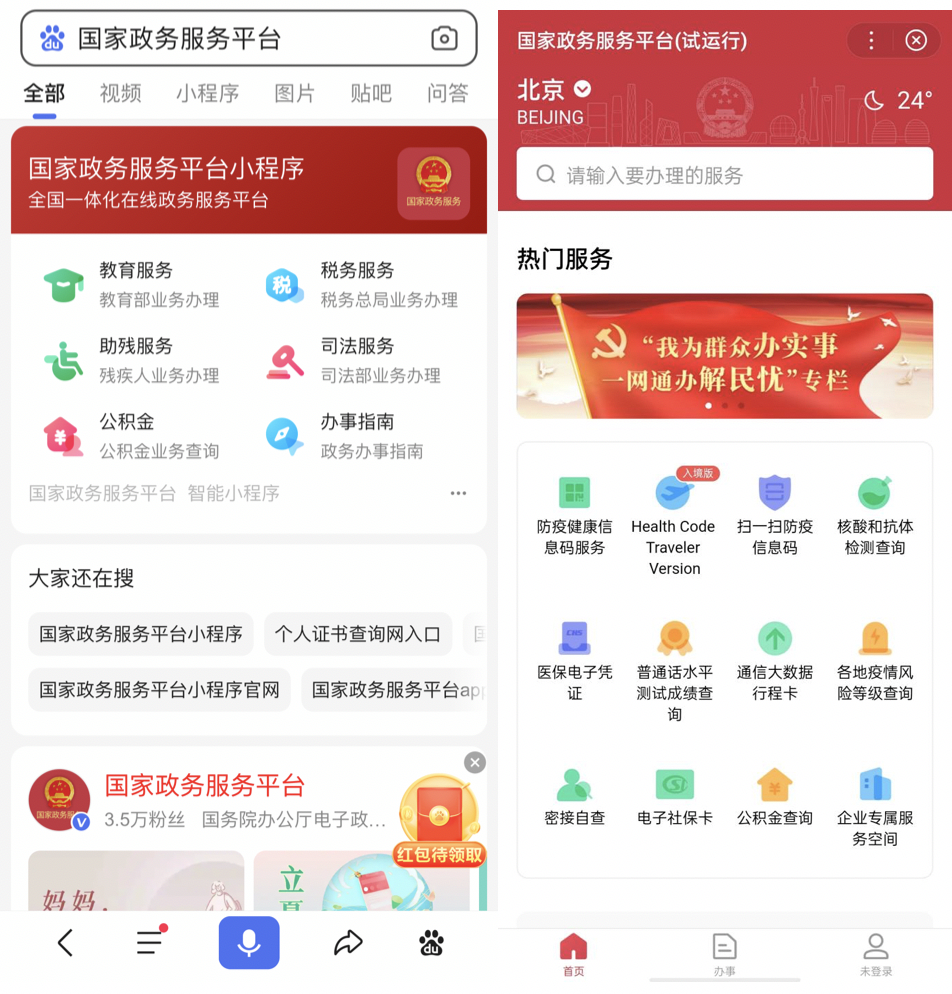Click the 请输入要办理的服务 search field

(x=724, y=172)
